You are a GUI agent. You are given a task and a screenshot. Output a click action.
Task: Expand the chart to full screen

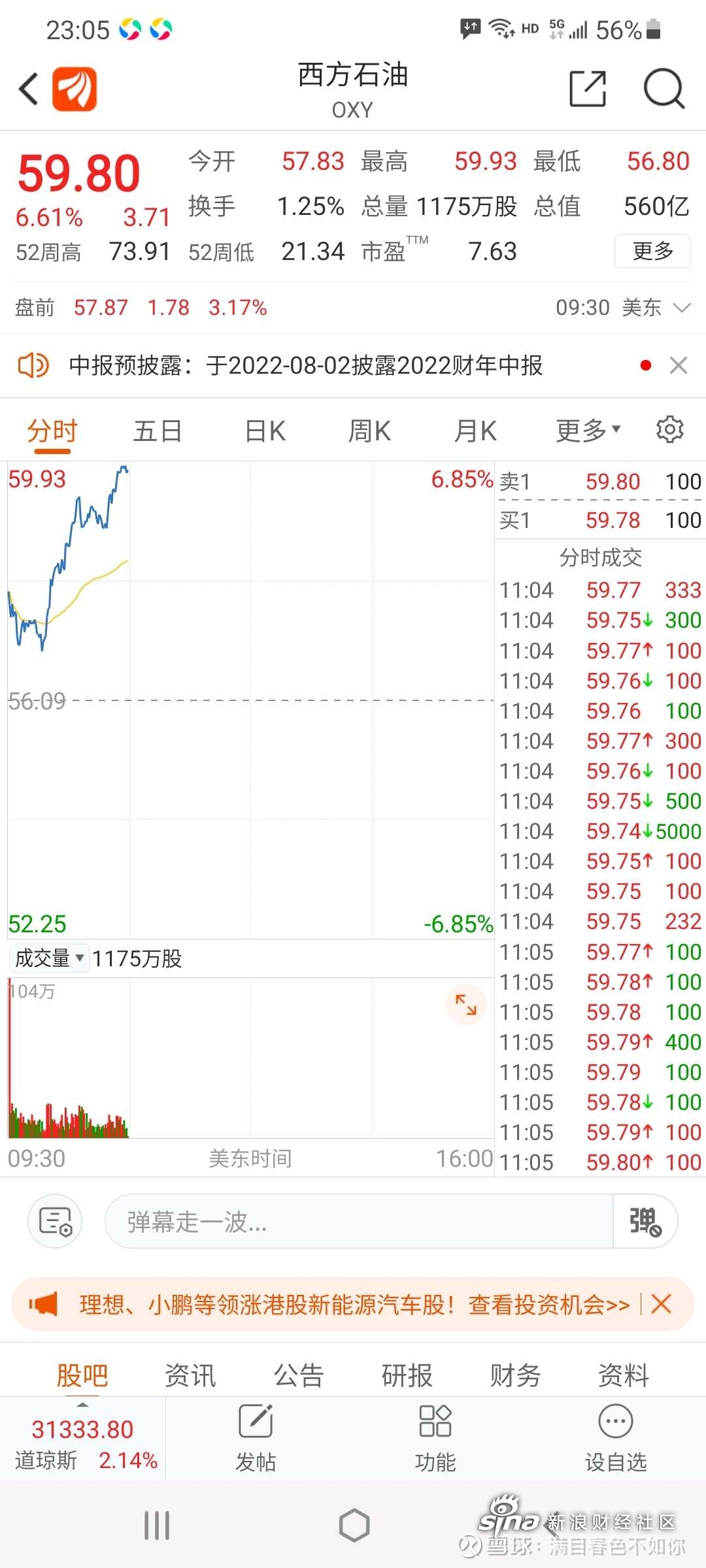[466, 1004]
